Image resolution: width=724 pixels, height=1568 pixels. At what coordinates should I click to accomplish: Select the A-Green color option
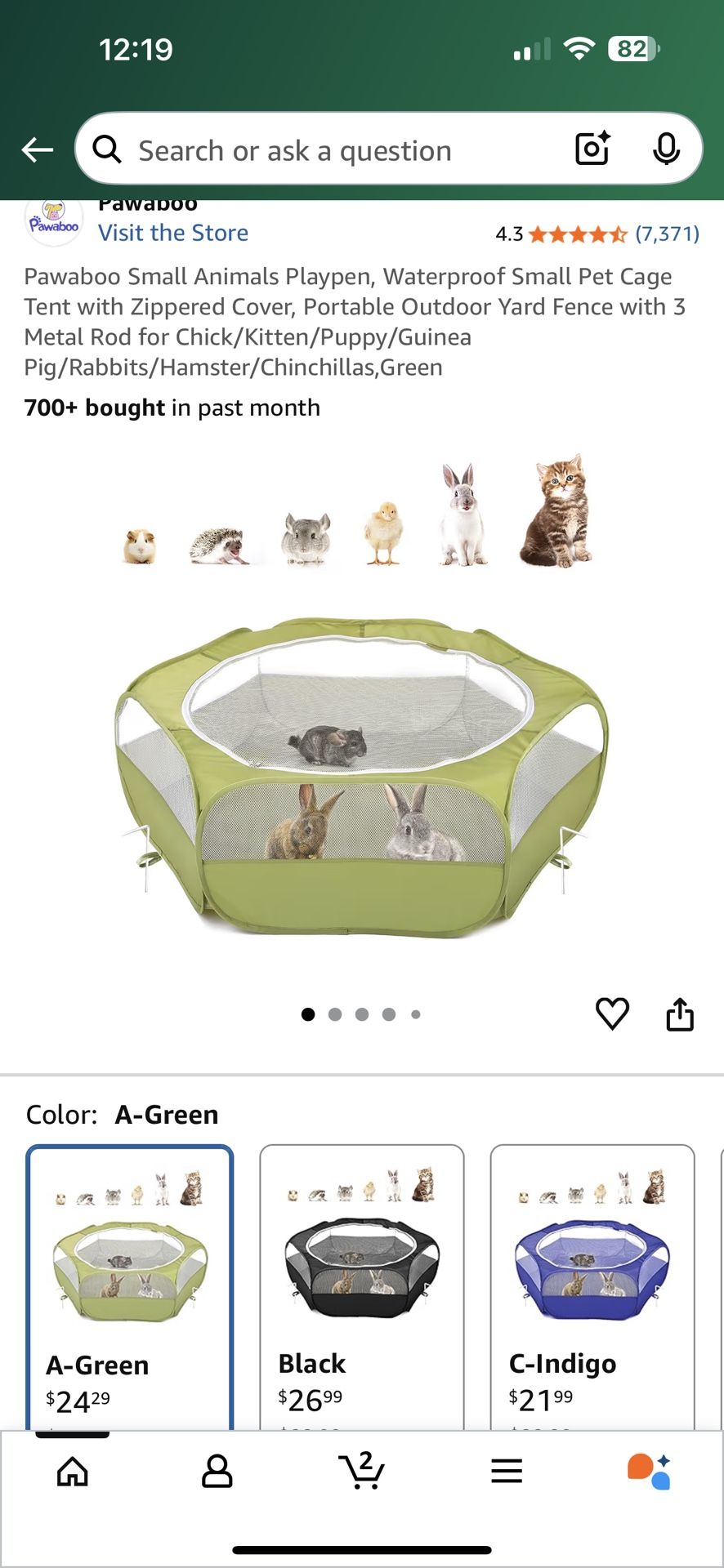130,1282
